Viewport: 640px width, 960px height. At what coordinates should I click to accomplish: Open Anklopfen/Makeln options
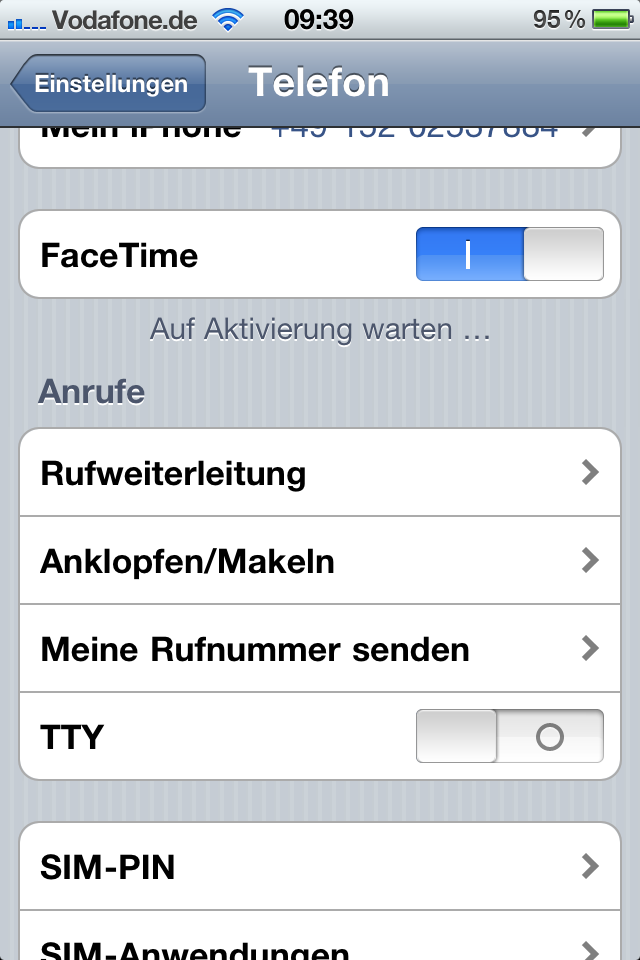[320, 561]
